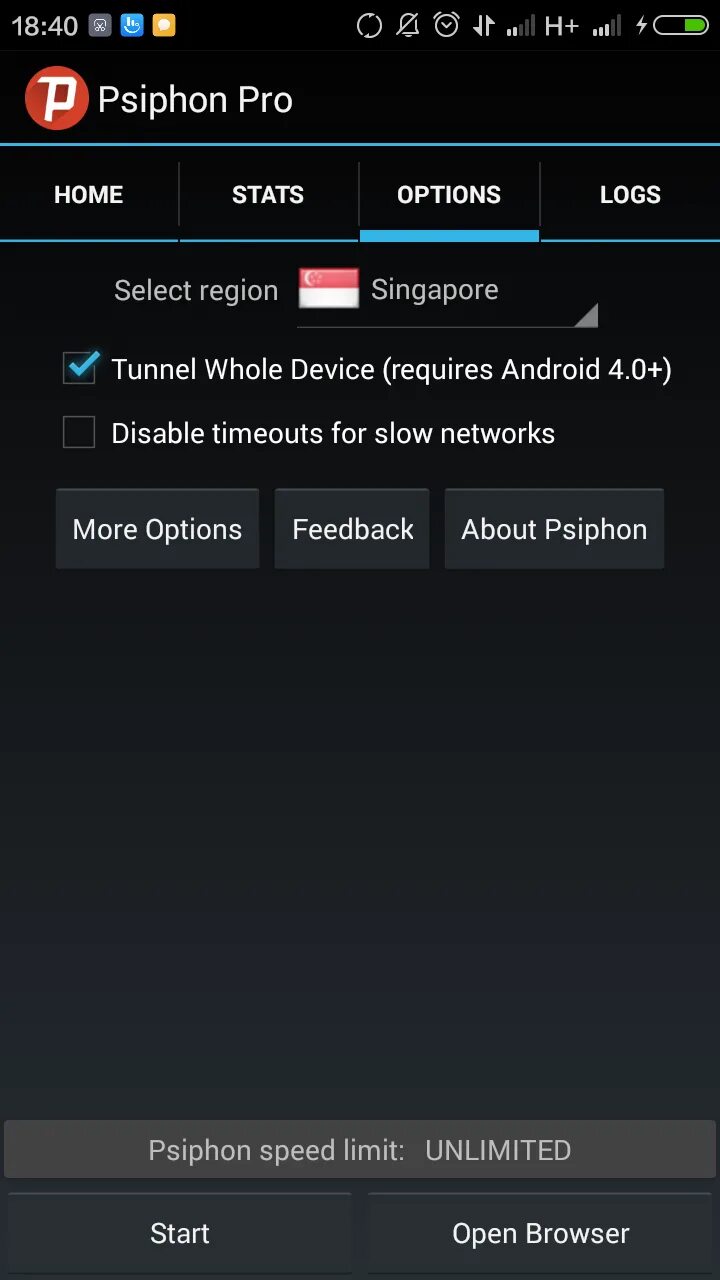Image resolution: width=720 pixels, height=1280 pixels.
Task: Switch to the LOGS tab
Action: click(630, 194)
